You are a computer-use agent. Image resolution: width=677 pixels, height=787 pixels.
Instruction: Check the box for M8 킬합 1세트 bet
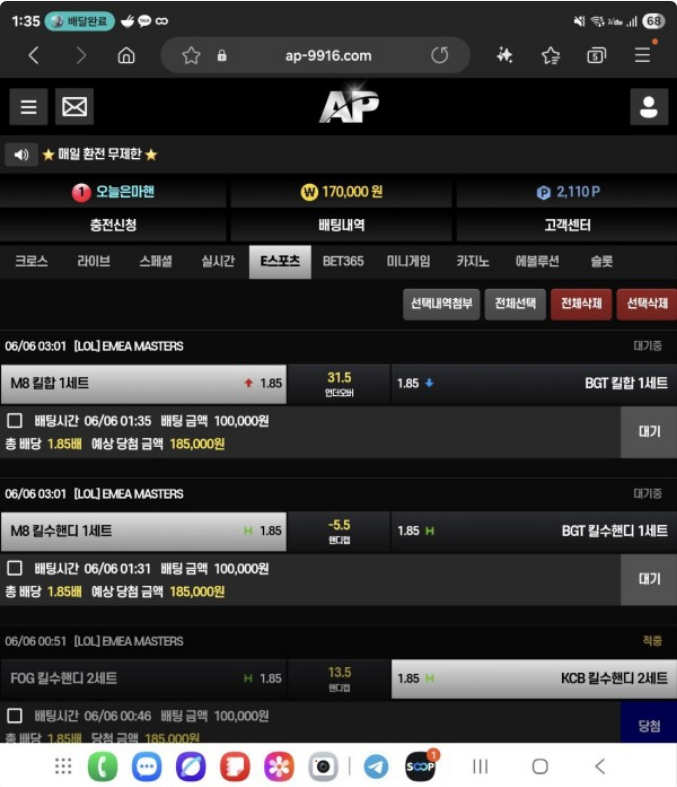[x=15, y=421]
